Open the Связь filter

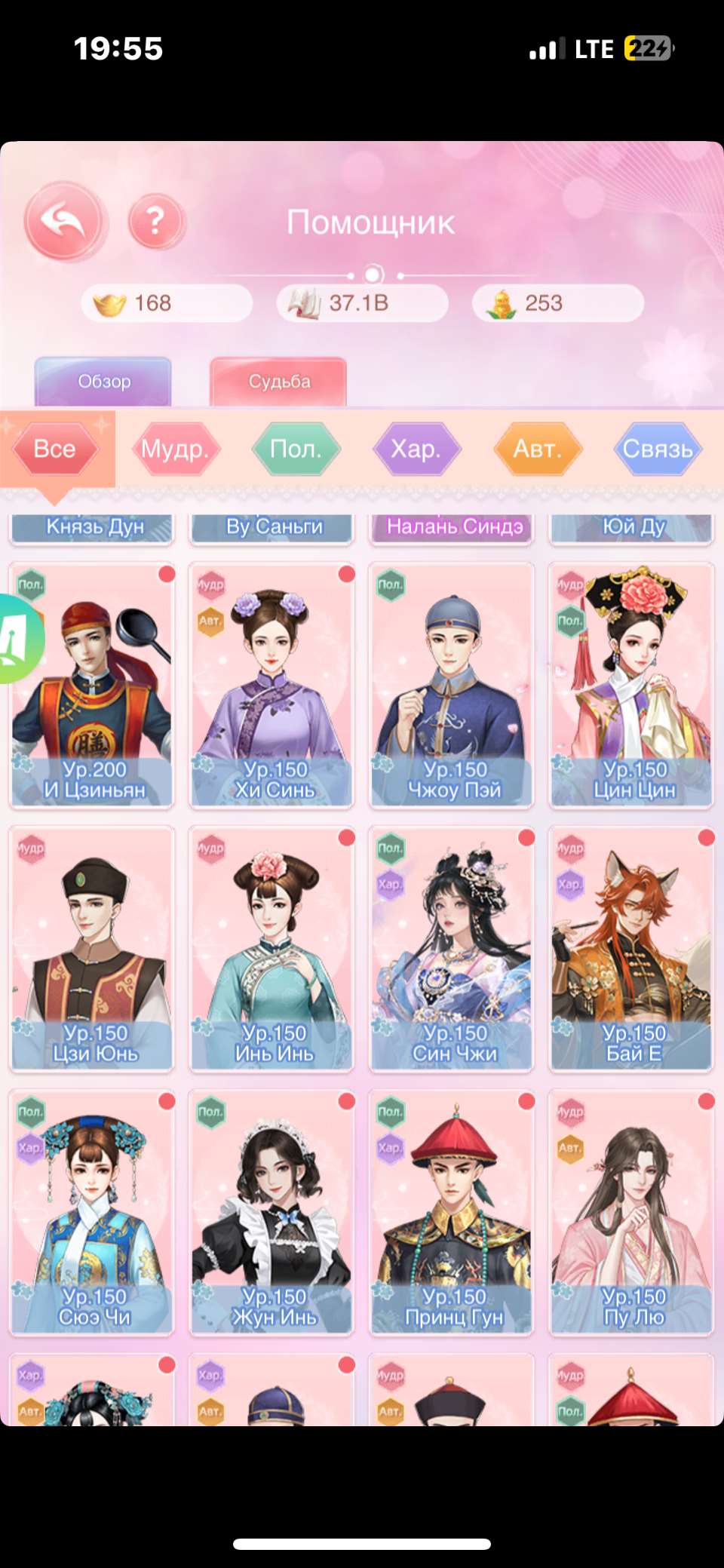[658, 450]
